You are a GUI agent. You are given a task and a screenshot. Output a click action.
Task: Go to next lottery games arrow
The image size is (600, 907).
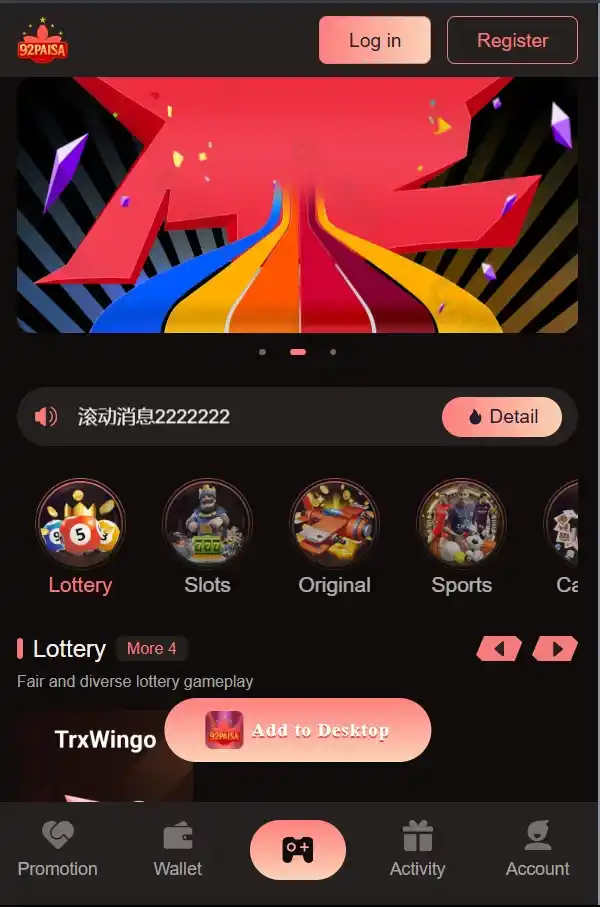click(x=555, y=649)
